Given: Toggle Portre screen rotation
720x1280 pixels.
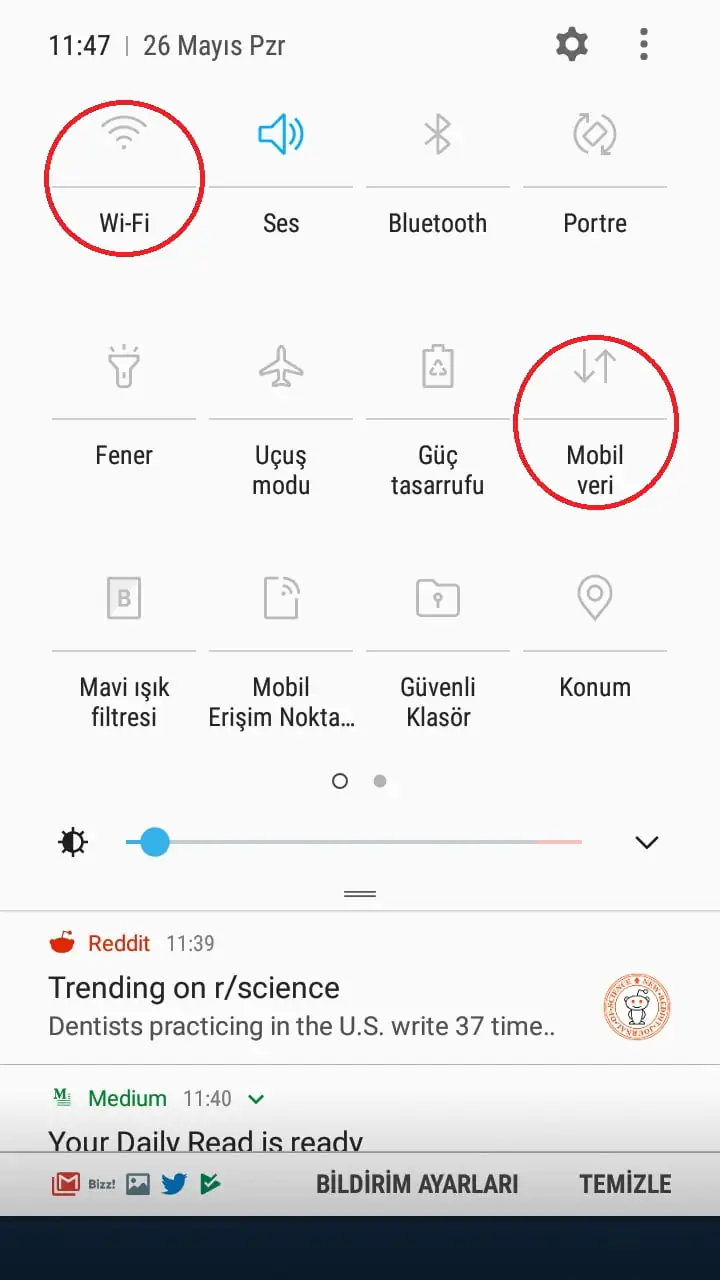Looking at the screenshot, I should (x=595, y=134).
